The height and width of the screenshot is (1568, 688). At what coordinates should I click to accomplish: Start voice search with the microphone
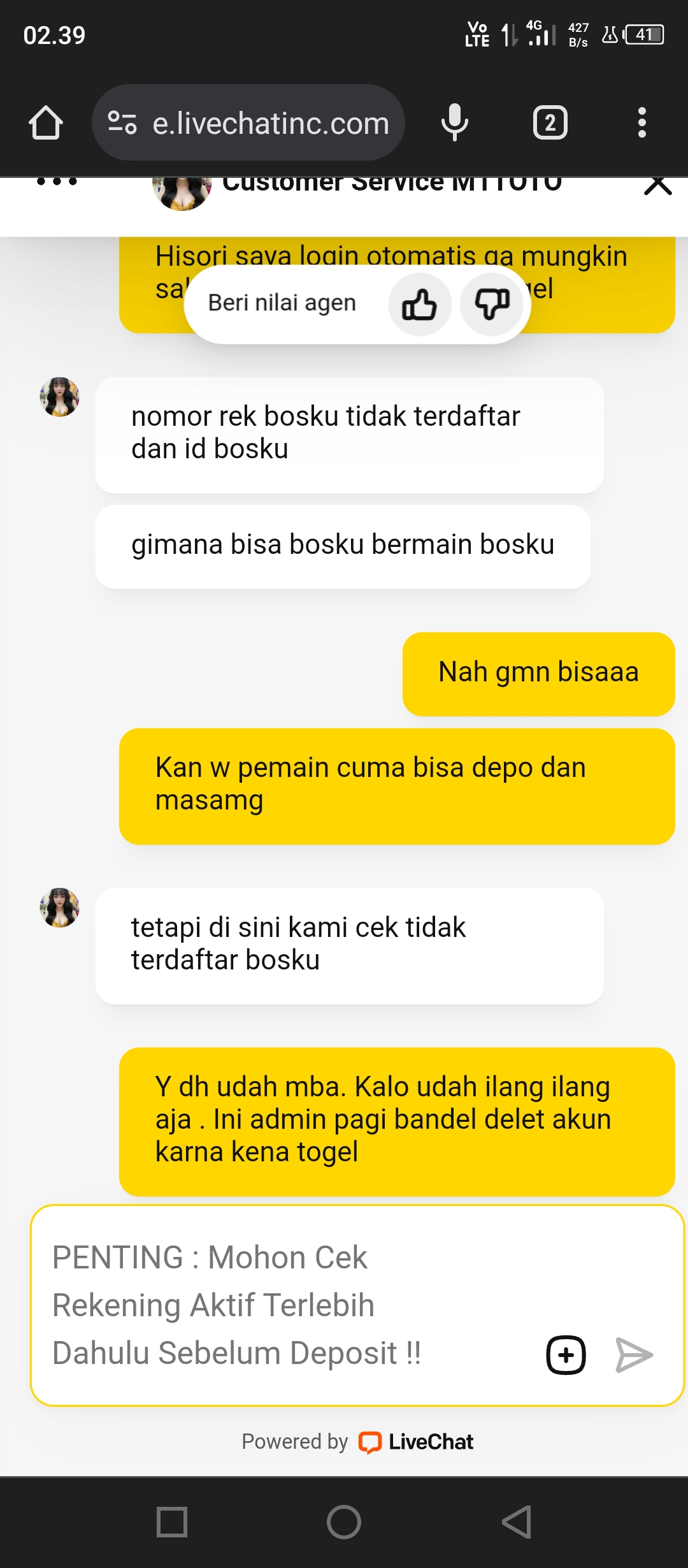coord(454,122)
